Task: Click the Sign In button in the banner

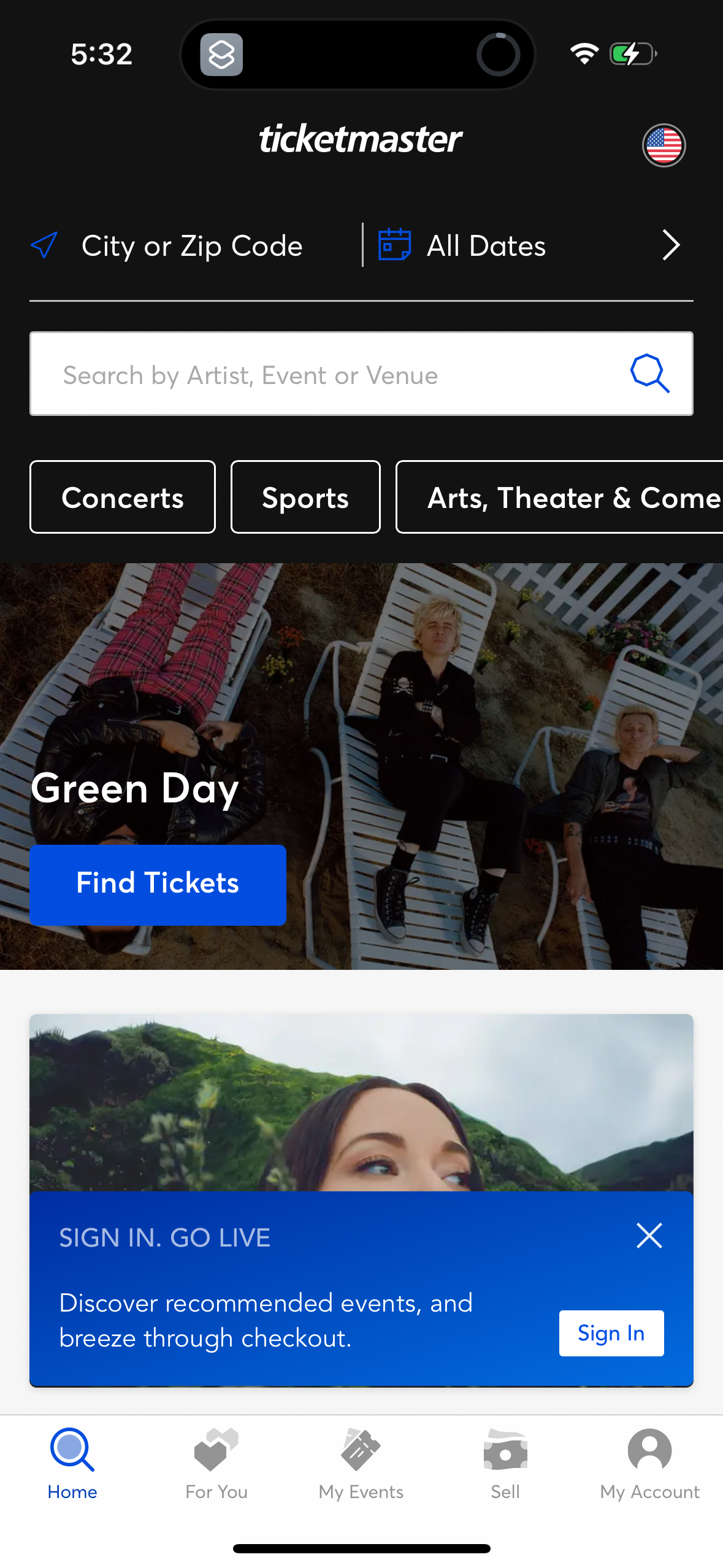Action: click(x=611, y=1332)
